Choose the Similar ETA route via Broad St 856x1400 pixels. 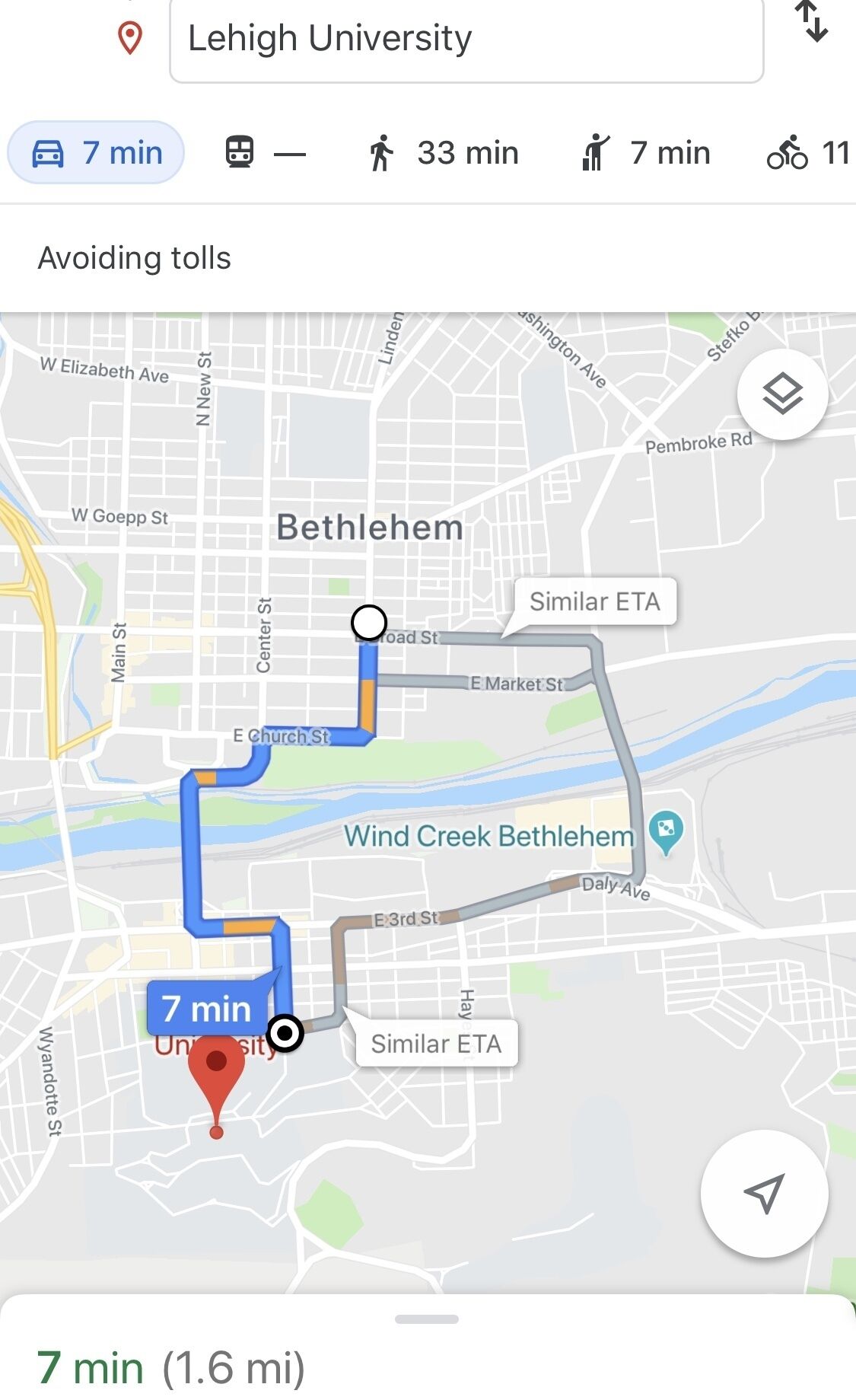(x=594, y=601)
